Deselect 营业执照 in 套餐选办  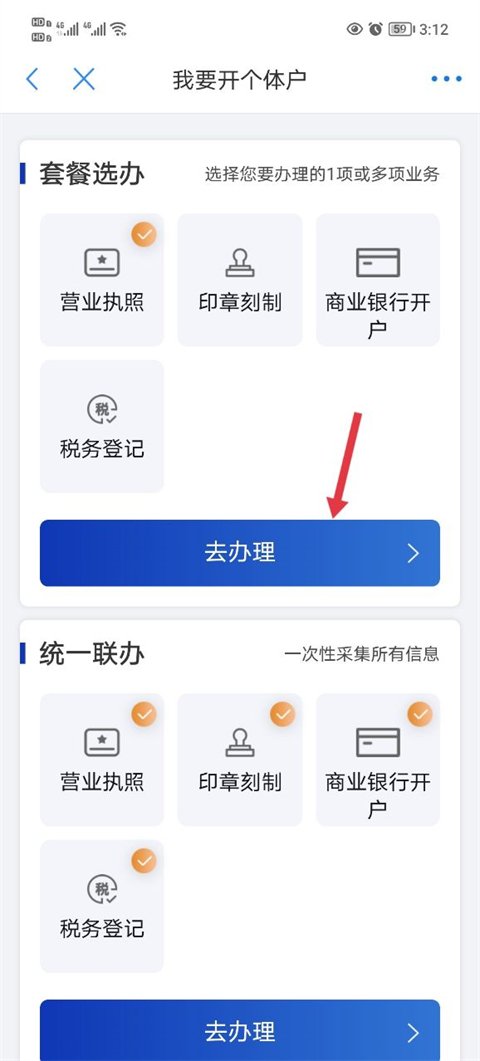click(x=102, y=279)
